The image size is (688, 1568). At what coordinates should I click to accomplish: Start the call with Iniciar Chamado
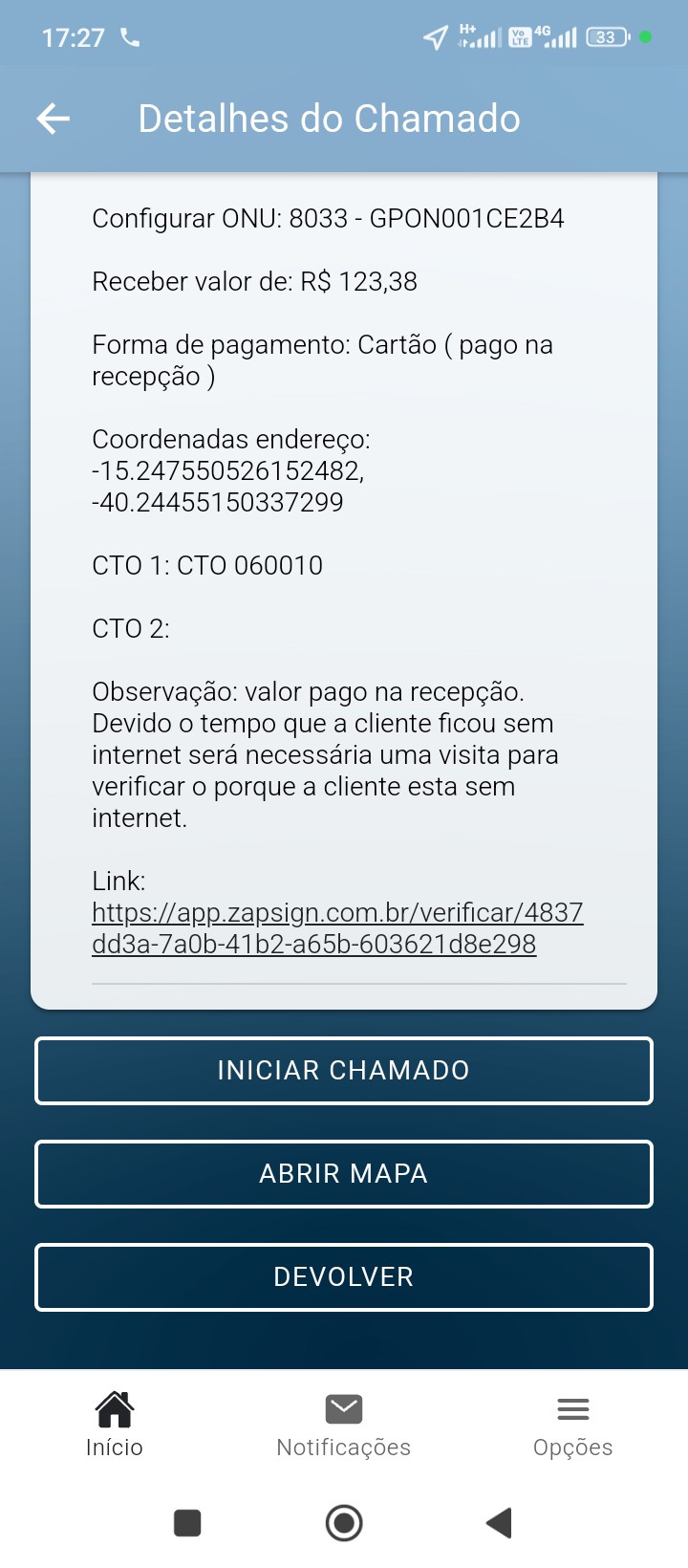(x=344, y=1070)
